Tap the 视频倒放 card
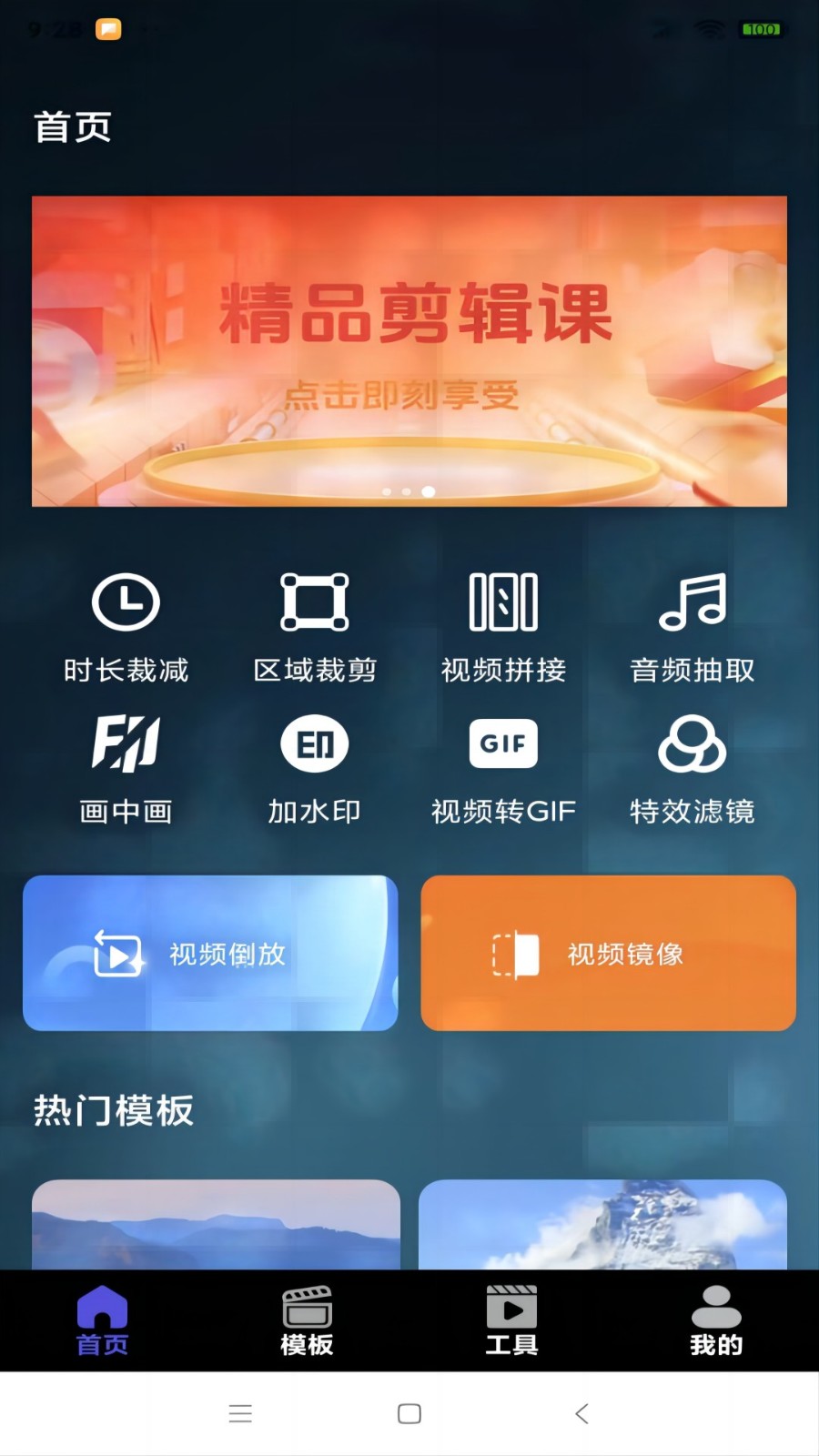Image resolution: width=819 pixels, height=1456 pixels. pos(210,953)
